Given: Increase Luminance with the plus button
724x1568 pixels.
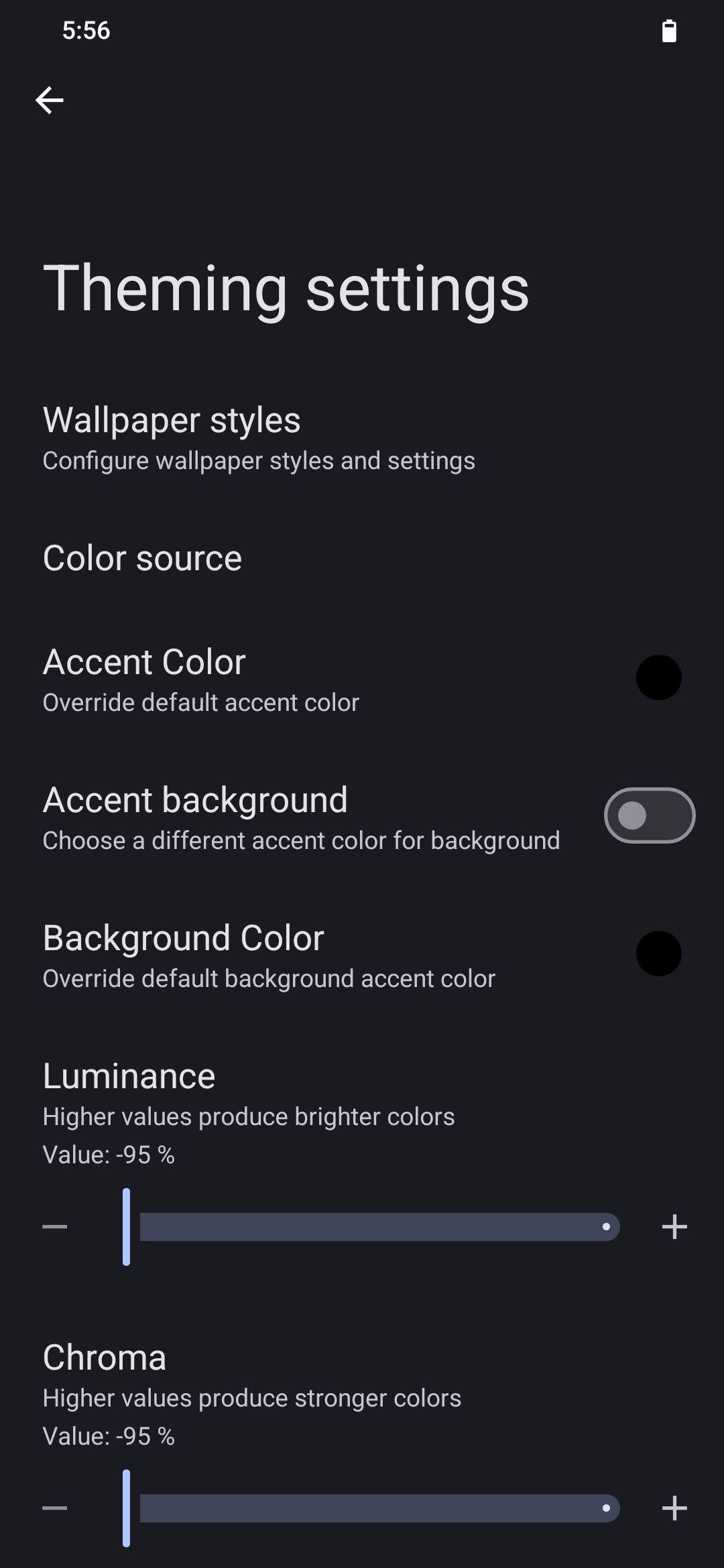Looking at the screenshot, I should (x=674, y=1227).
